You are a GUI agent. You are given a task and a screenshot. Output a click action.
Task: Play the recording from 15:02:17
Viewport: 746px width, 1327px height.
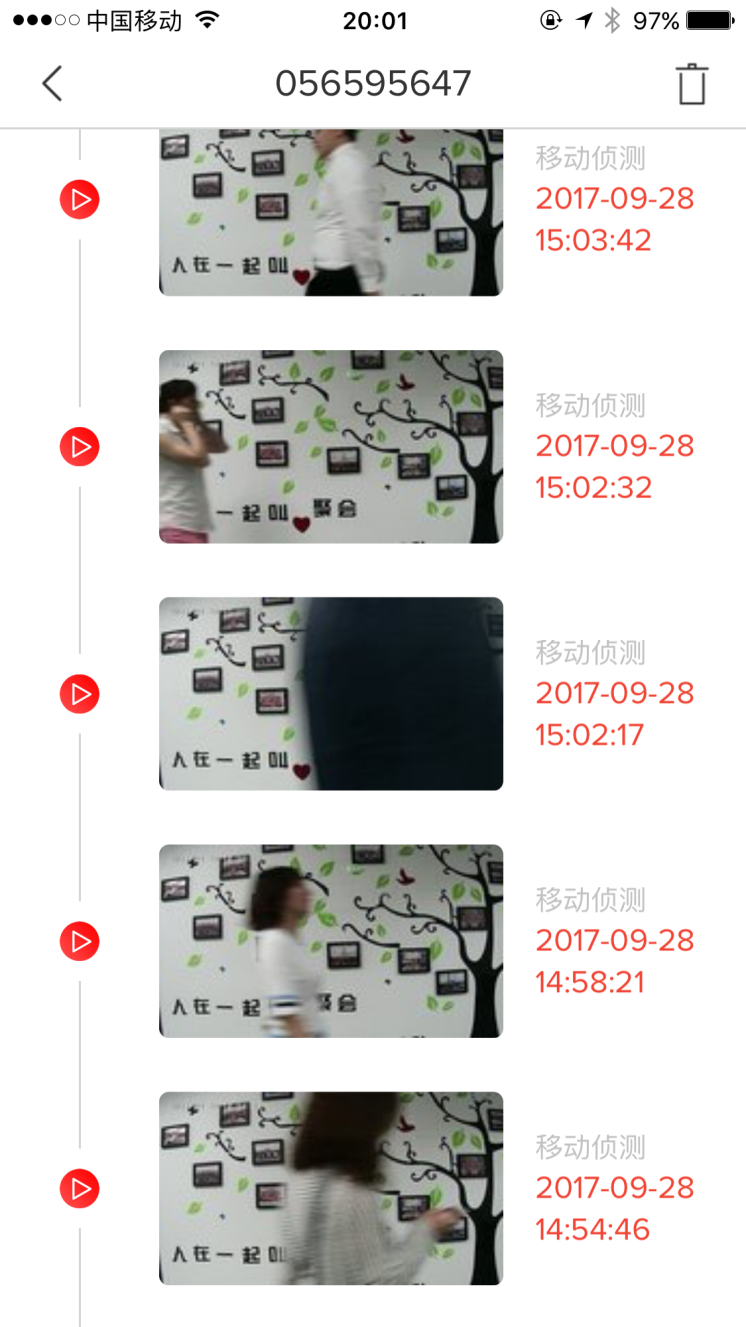(80, 693)
